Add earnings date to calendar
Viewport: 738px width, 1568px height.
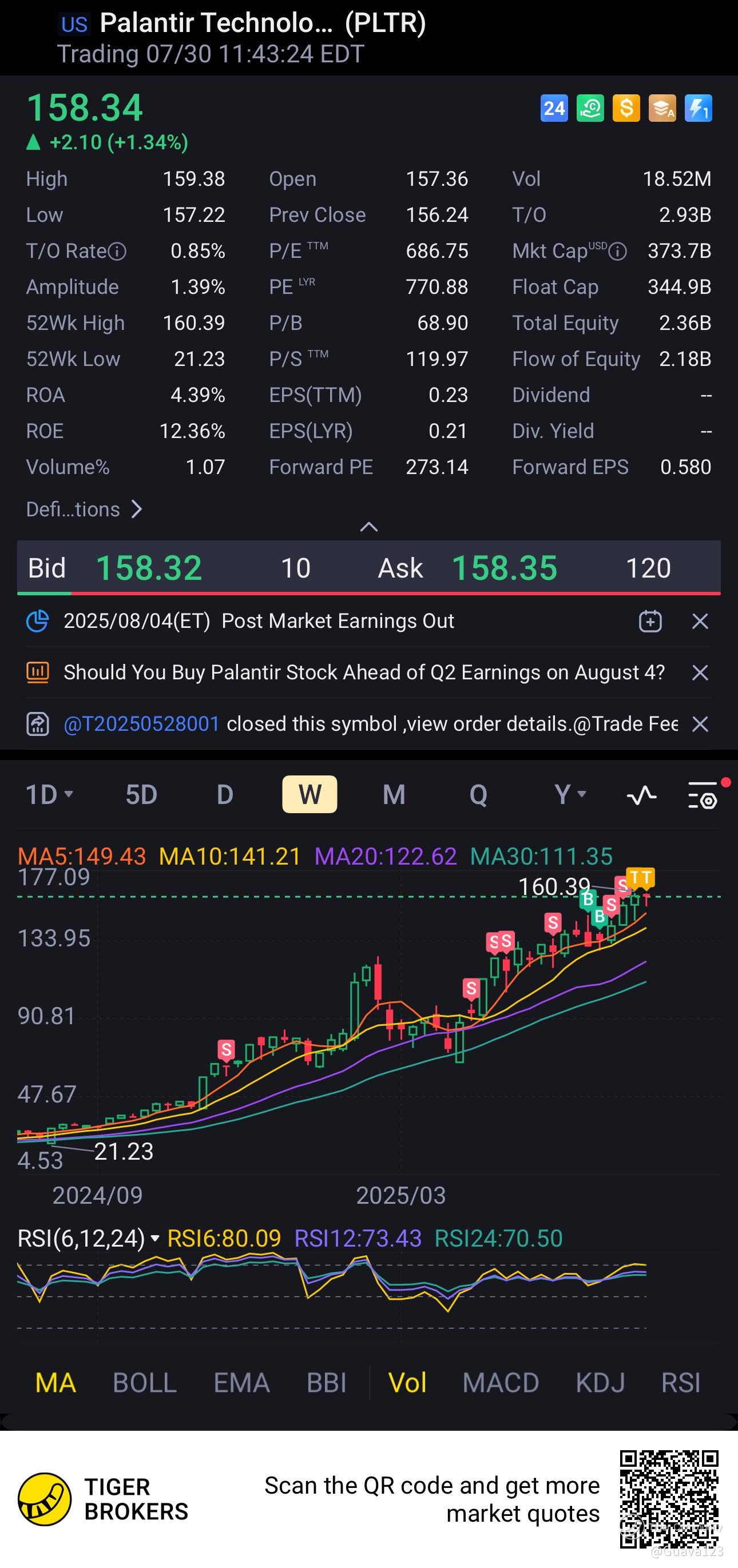pos(650,622)
